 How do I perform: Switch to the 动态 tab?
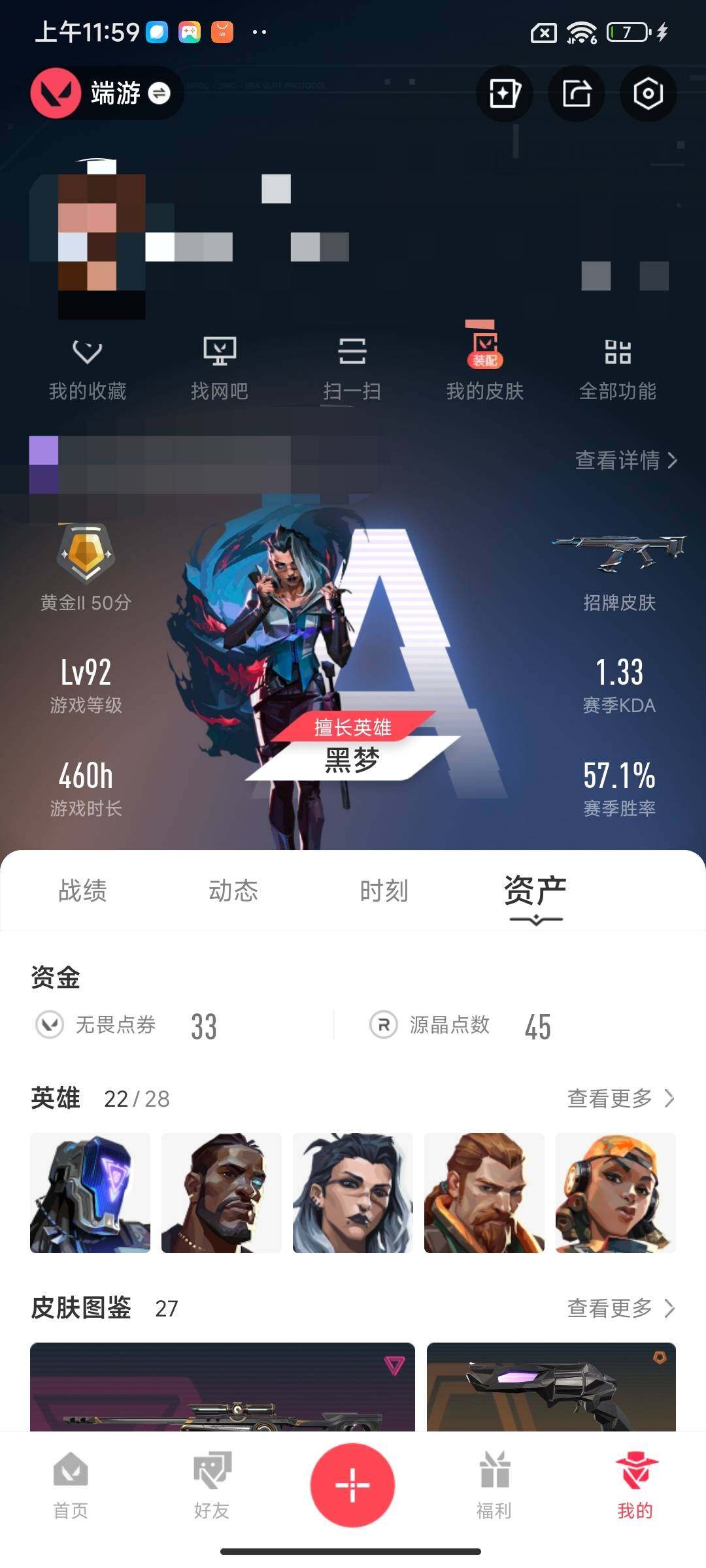point(233,890)
